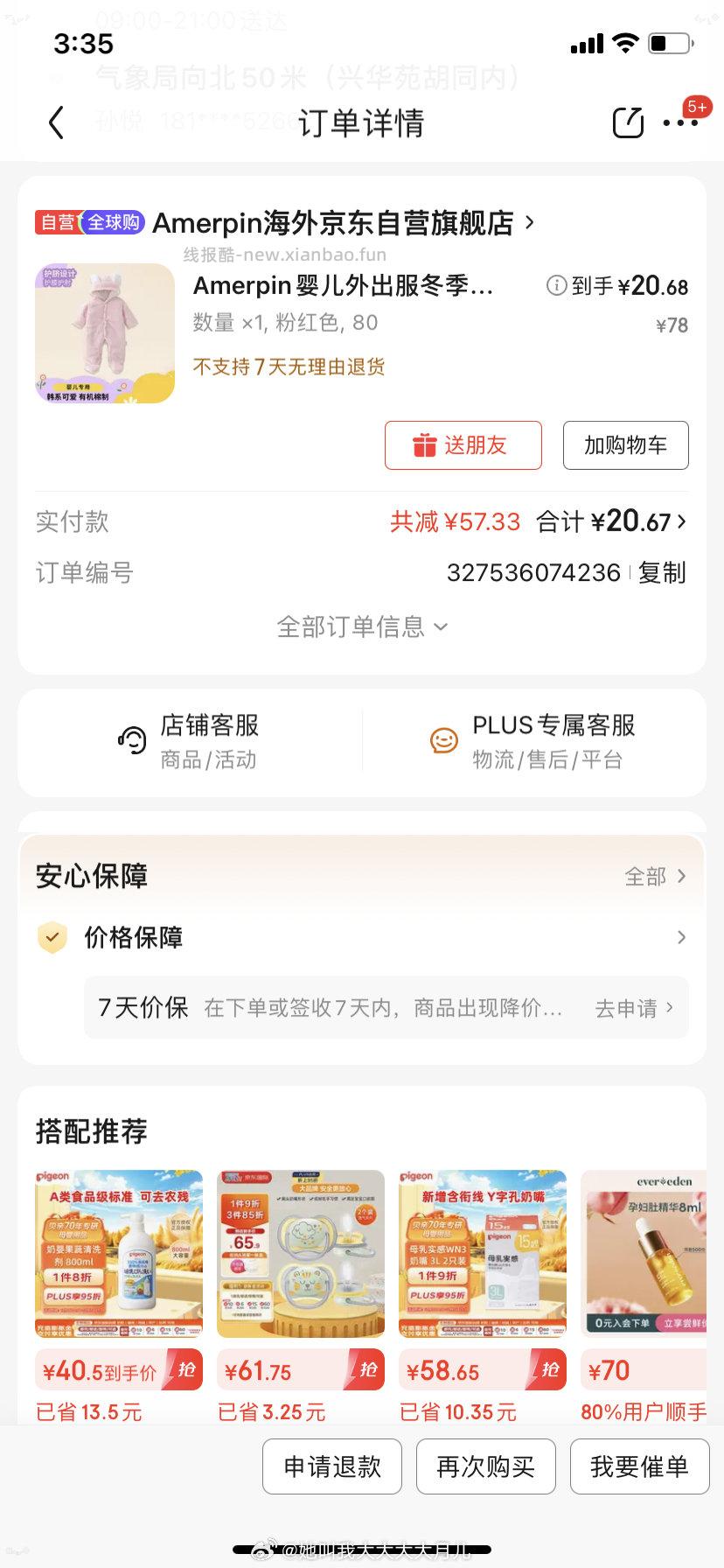Tap the info icon beside 到手¥20.68
The height and width of the screenshot is (1568, 724).
tap(557, 286)
